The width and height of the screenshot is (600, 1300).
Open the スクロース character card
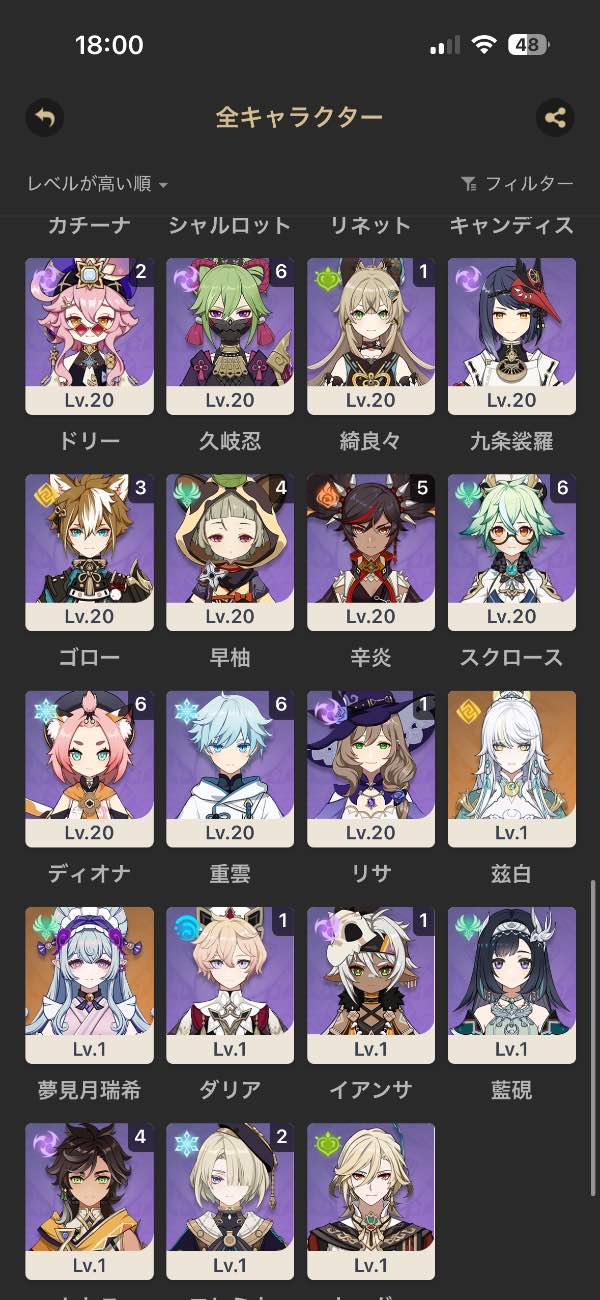click(x=511, y=551)
